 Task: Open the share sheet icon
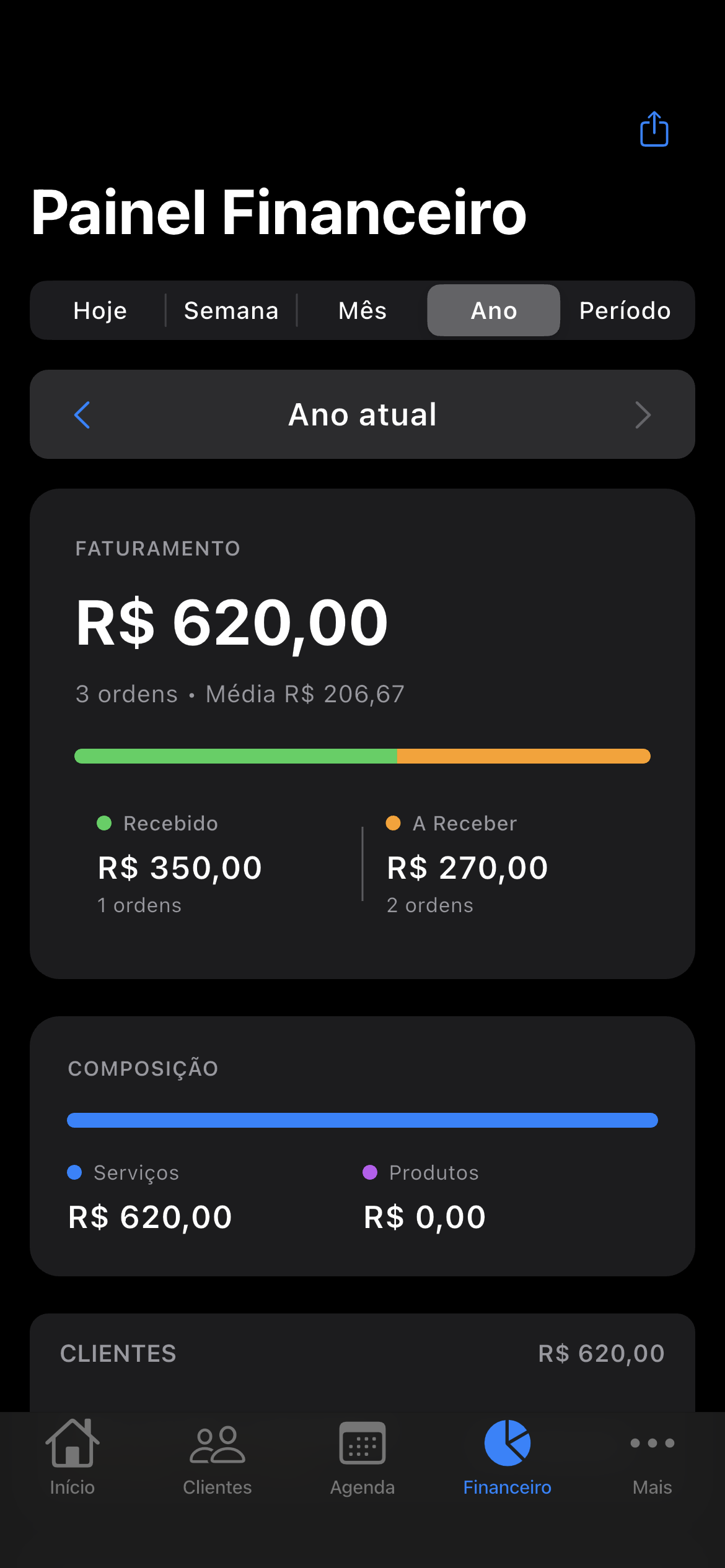[x=653, y=128]
